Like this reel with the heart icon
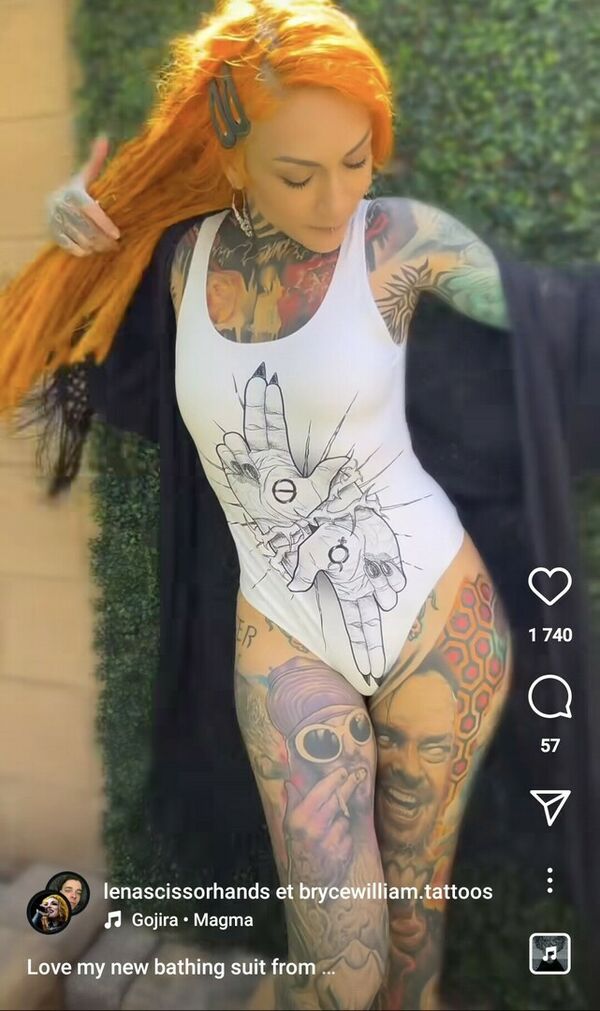Viewport: 600px width, 1011px height. click(x=549, y=586)
